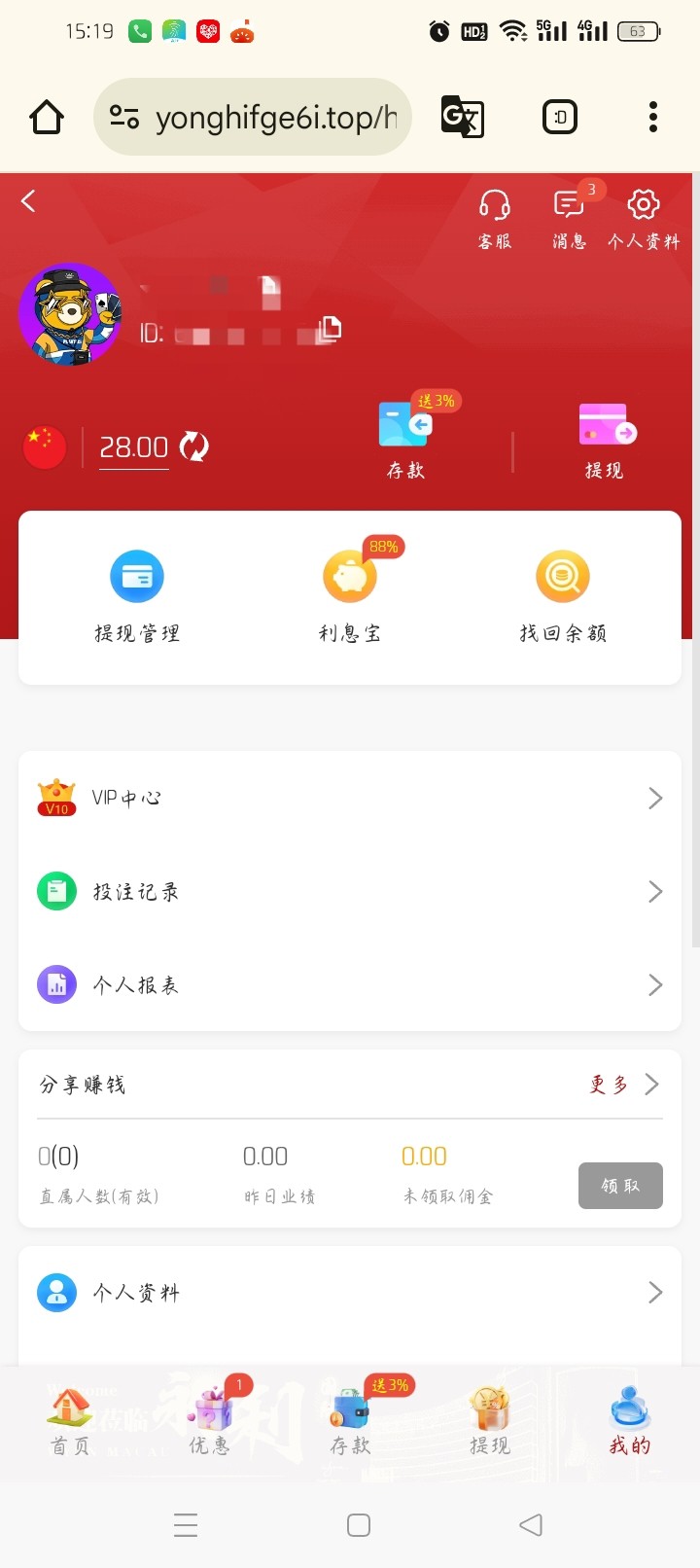Open 客服 customer service
This screenshot has width=700, height=1568.
(x=494, y=218)
